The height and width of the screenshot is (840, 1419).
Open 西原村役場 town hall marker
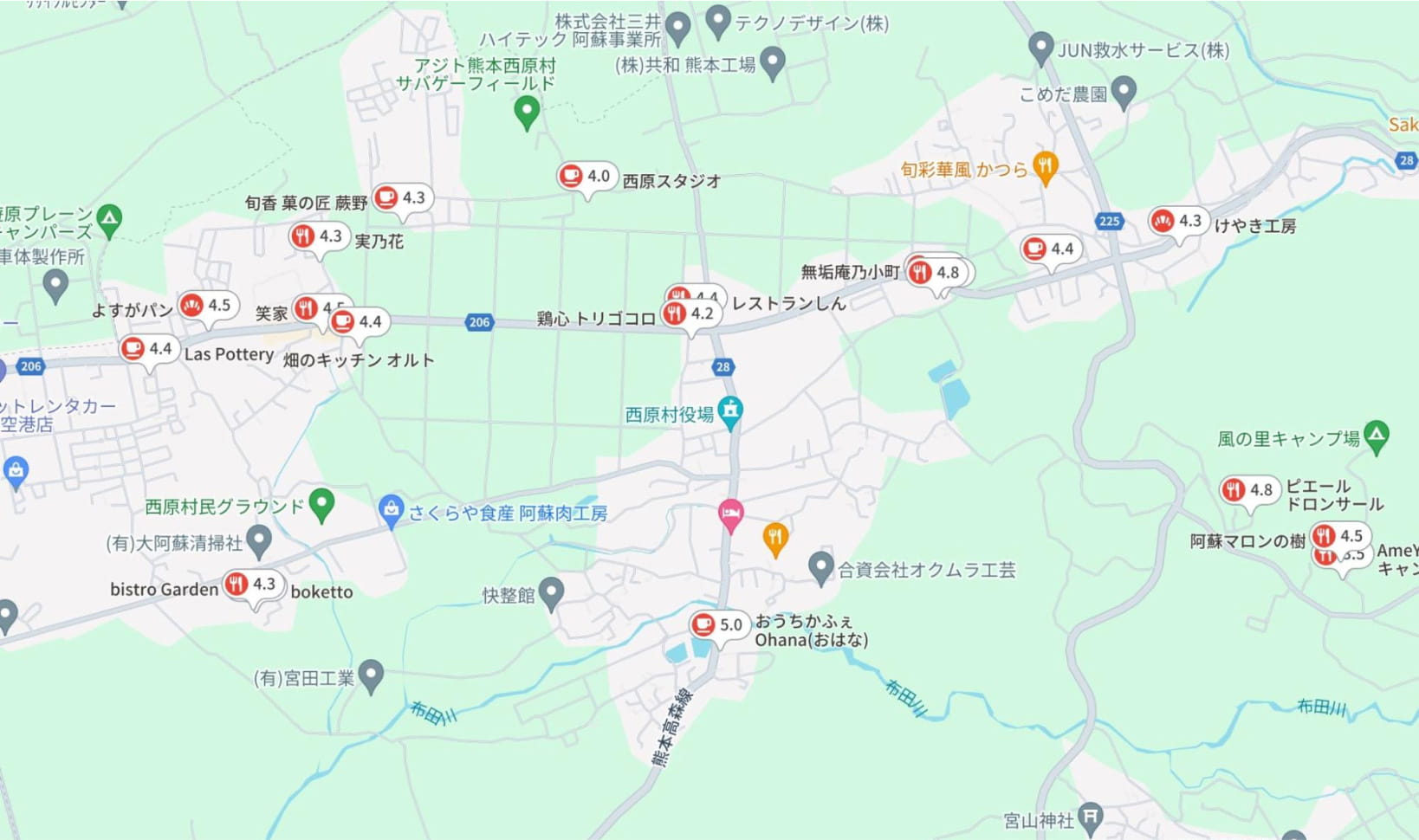pos(730,411)
